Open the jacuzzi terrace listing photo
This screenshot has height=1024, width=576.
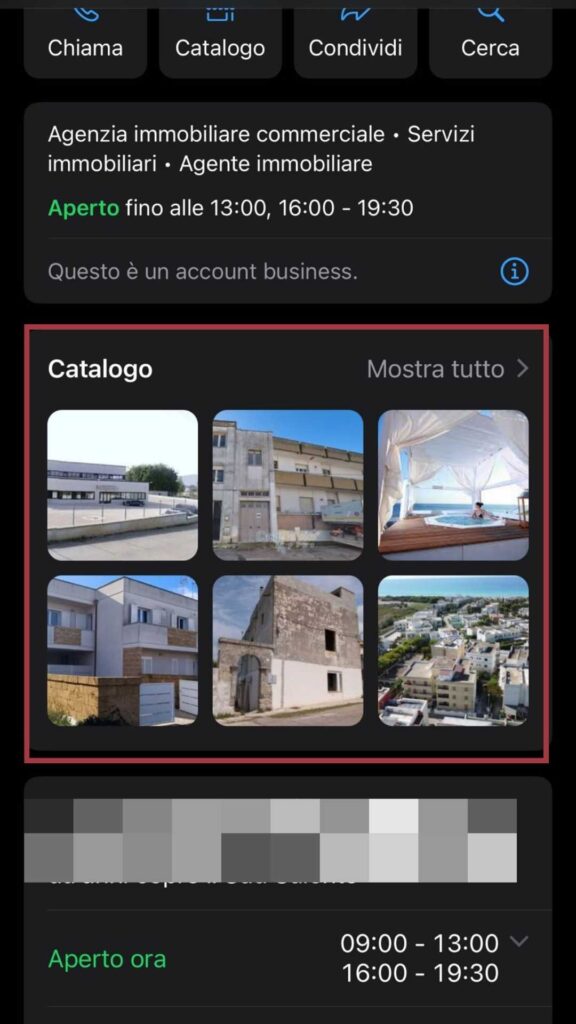(453, 485)
